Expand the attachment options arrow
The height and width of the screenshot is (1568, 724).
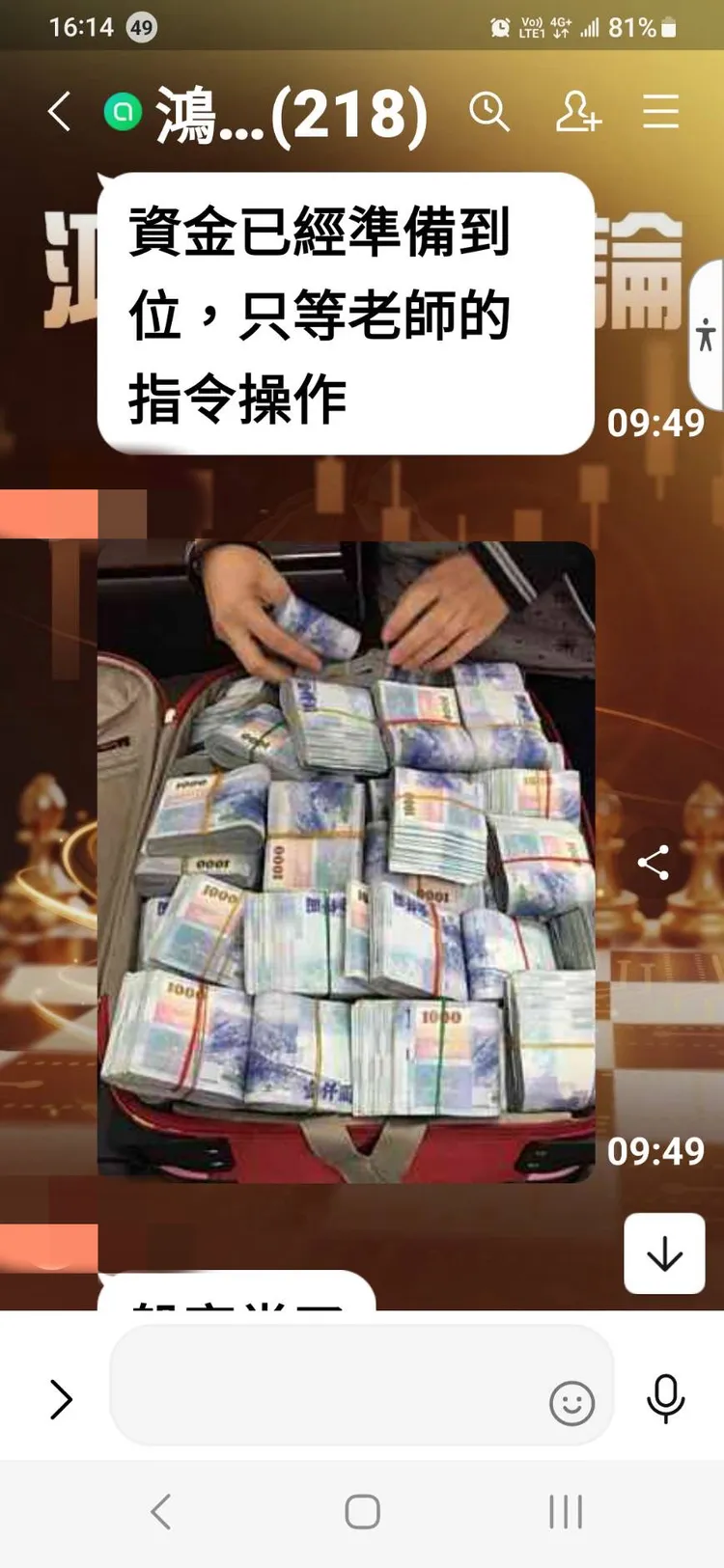(x=61, y=1399)
